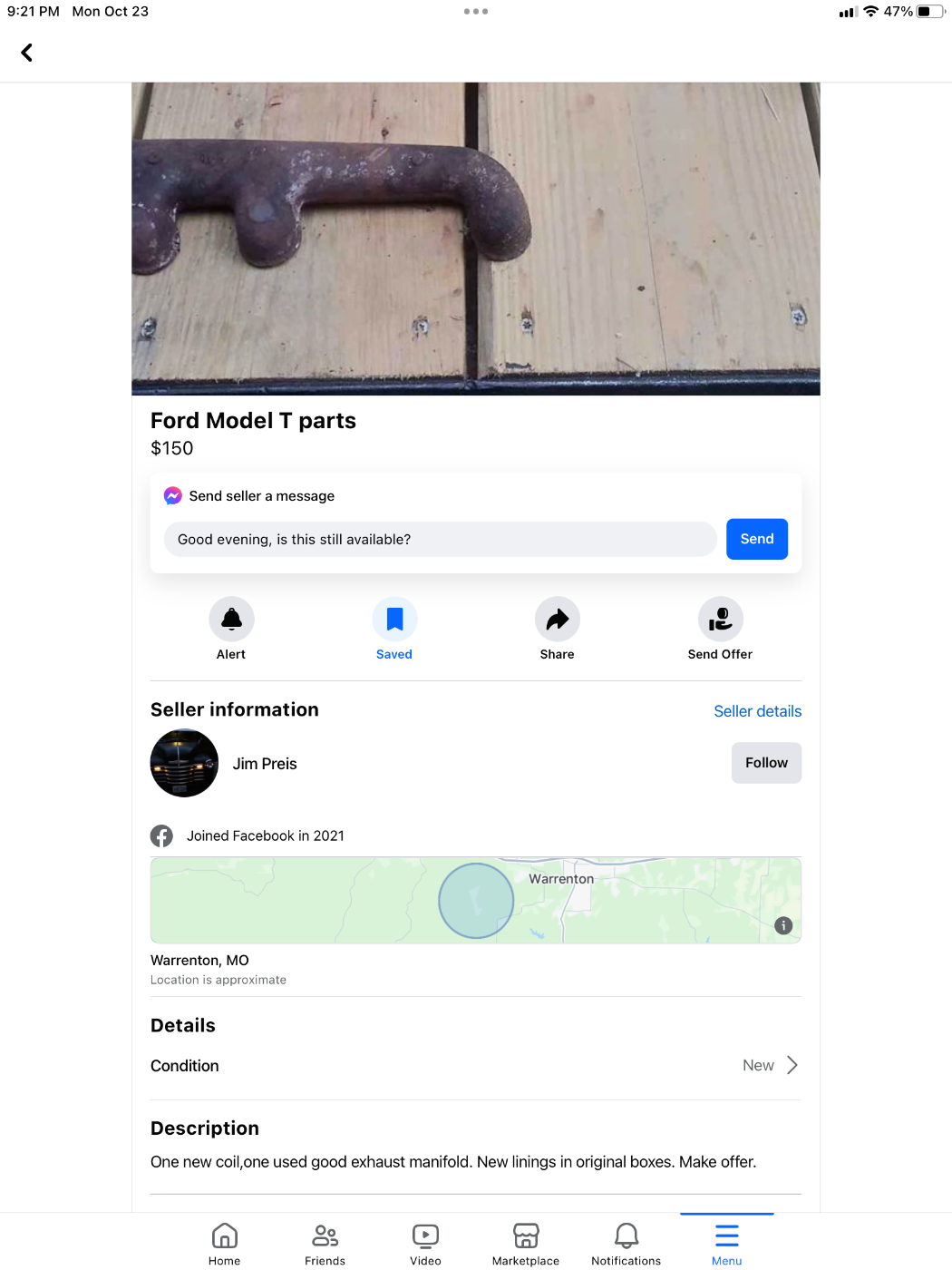
Task: Tap the message field to the seller
Action: point(440,540)
